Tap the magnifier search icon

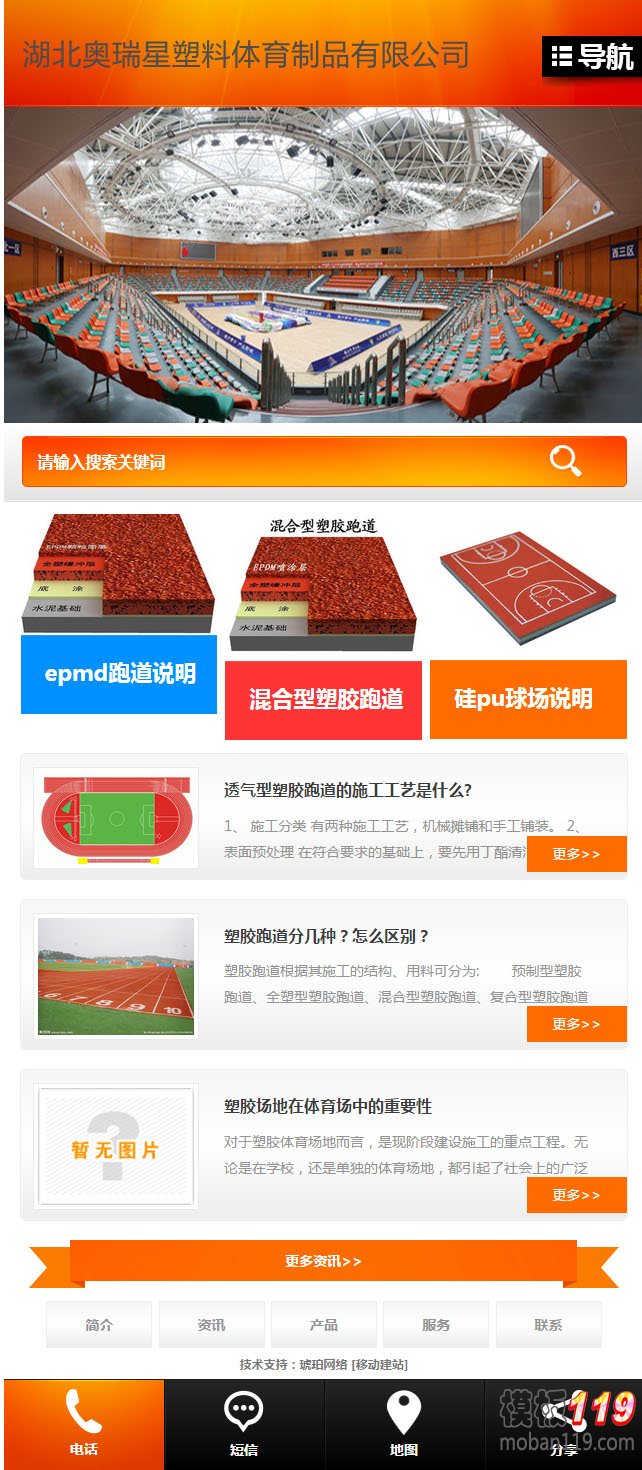coord(565,461)
